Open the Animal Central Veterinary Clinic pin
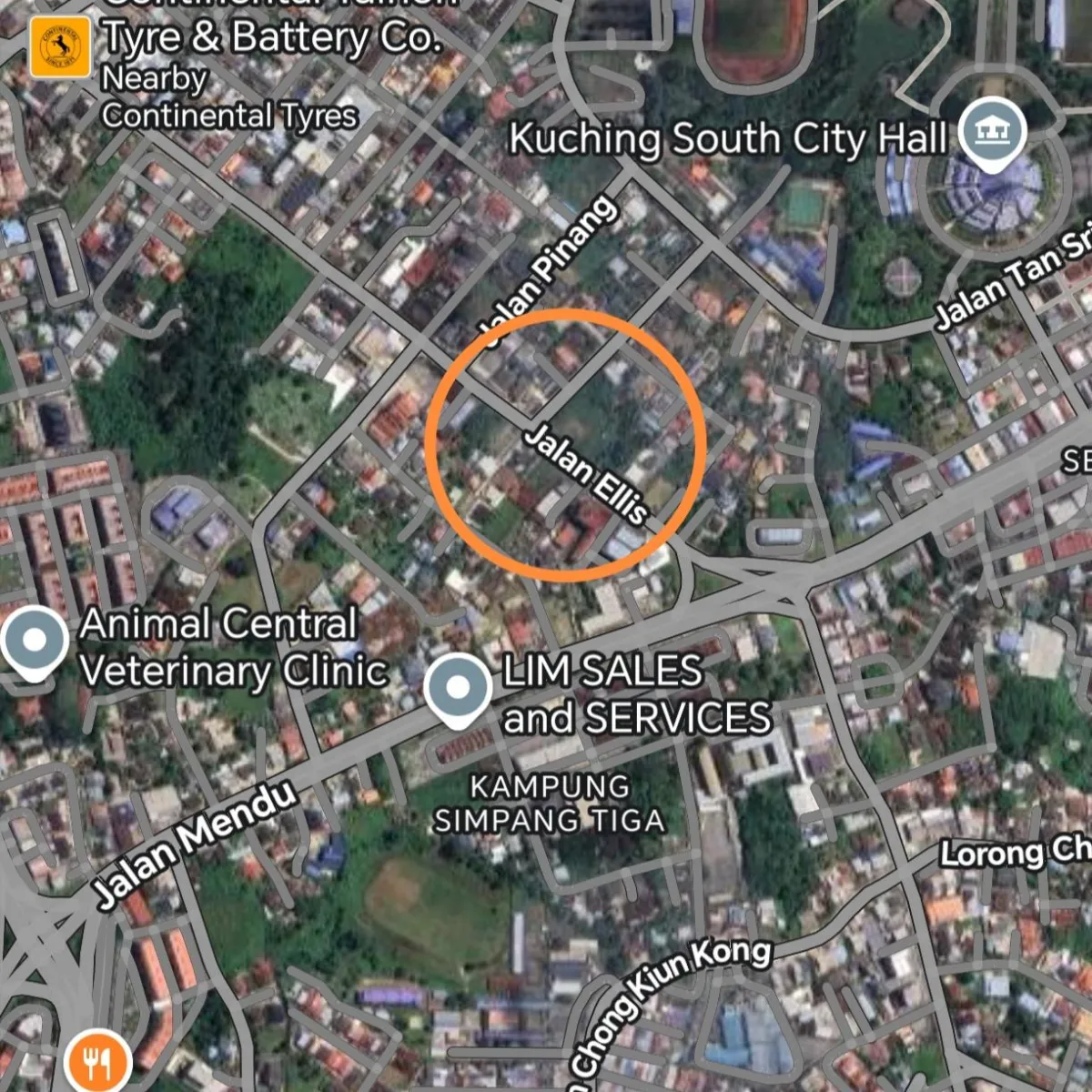The image size is (1092, 1092). coord(34,640)
